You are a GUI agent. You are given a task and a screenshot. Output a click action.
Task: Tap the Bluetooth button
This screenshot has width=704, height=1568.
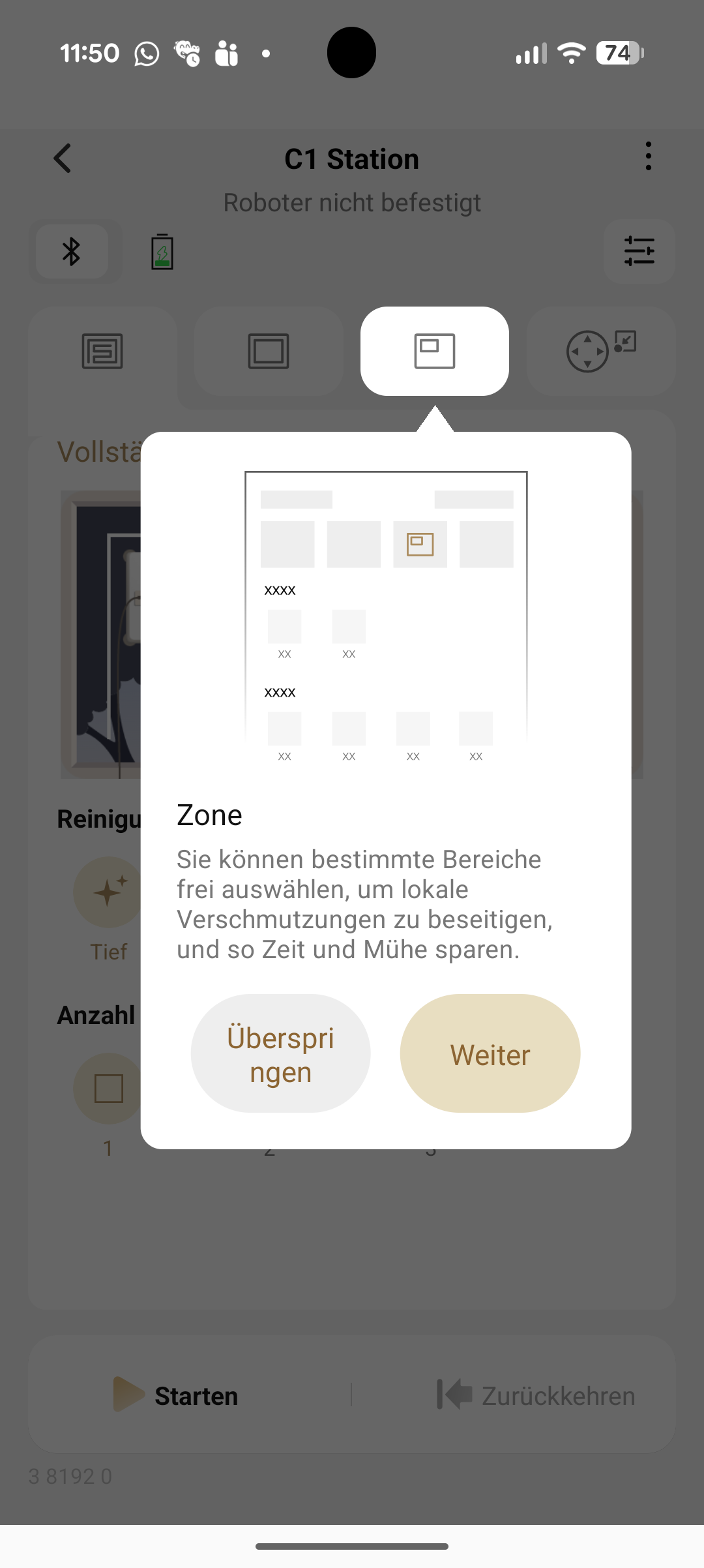pos(72,252)
